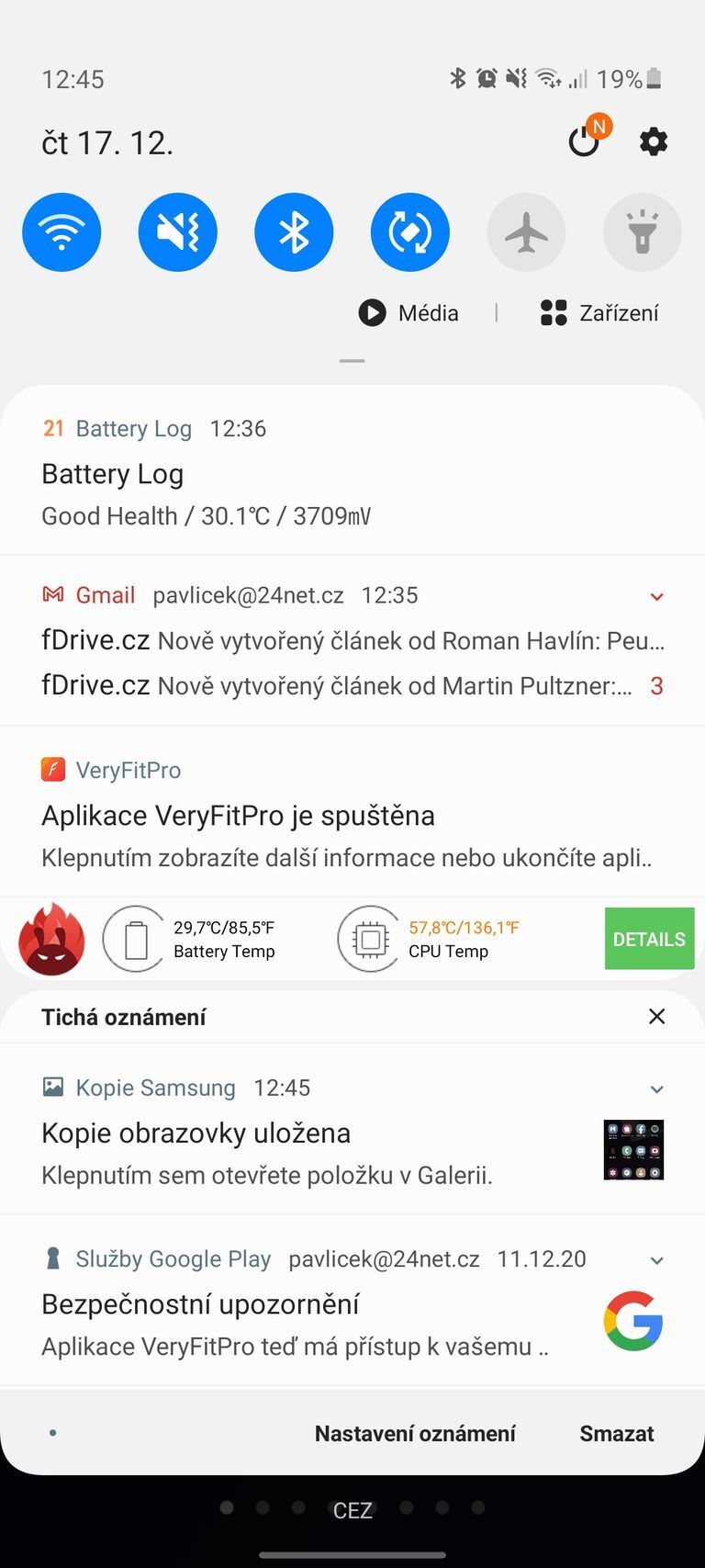Image resolution: width=705 pixels, height=1568 pixels.
Task: Toggle Wi-Fi quick setting
Action: (x=61, y=231)
